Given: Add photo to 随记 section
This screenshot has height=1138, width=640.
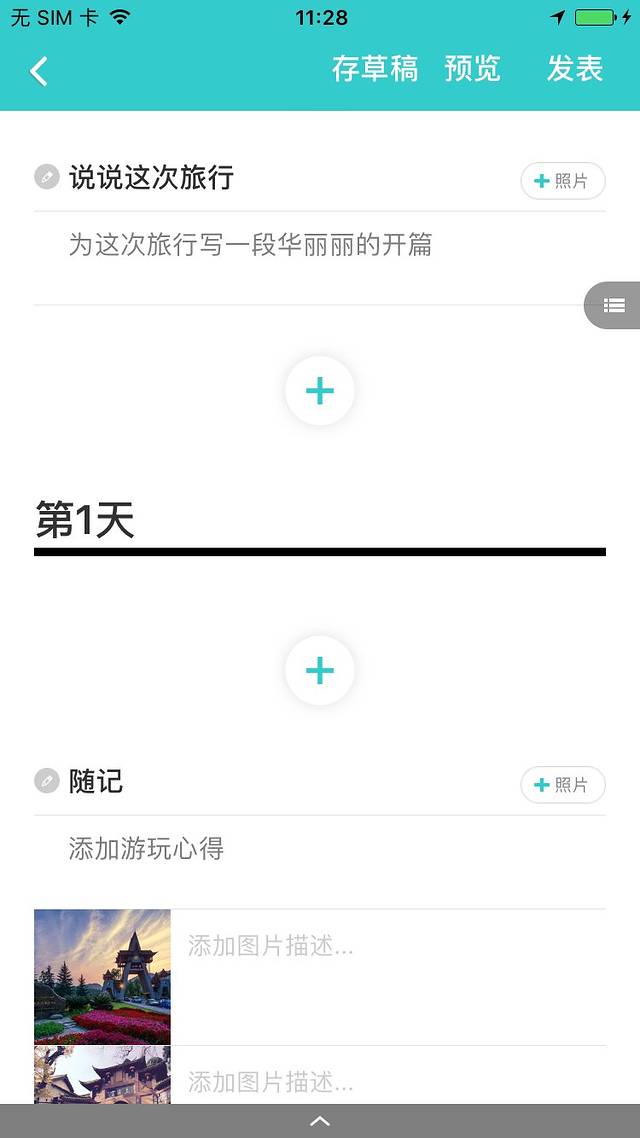Looking at the screenshot, I should point(562,785).
